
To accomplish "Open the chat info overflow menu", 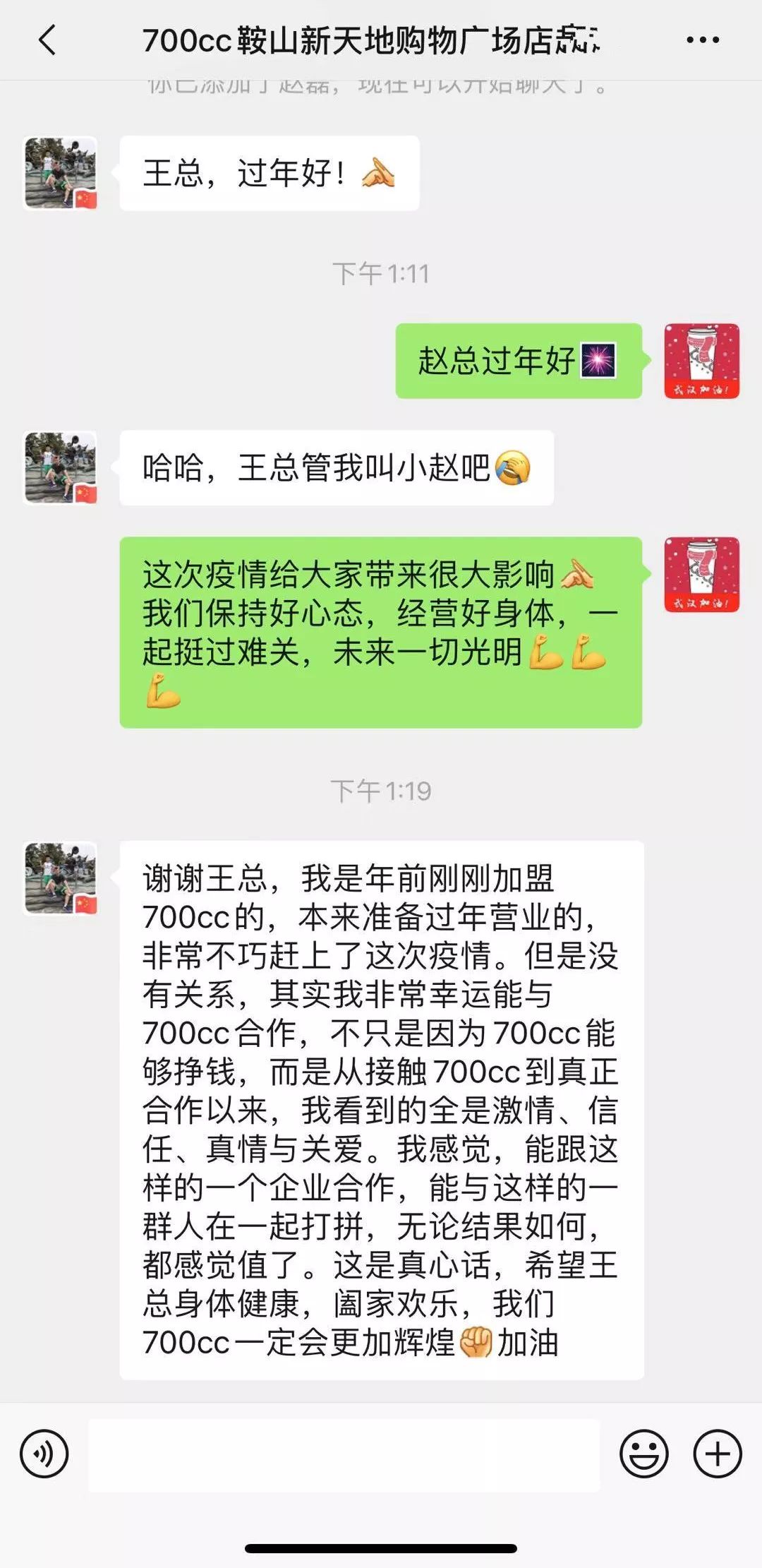I will click(x=703, y=40).
